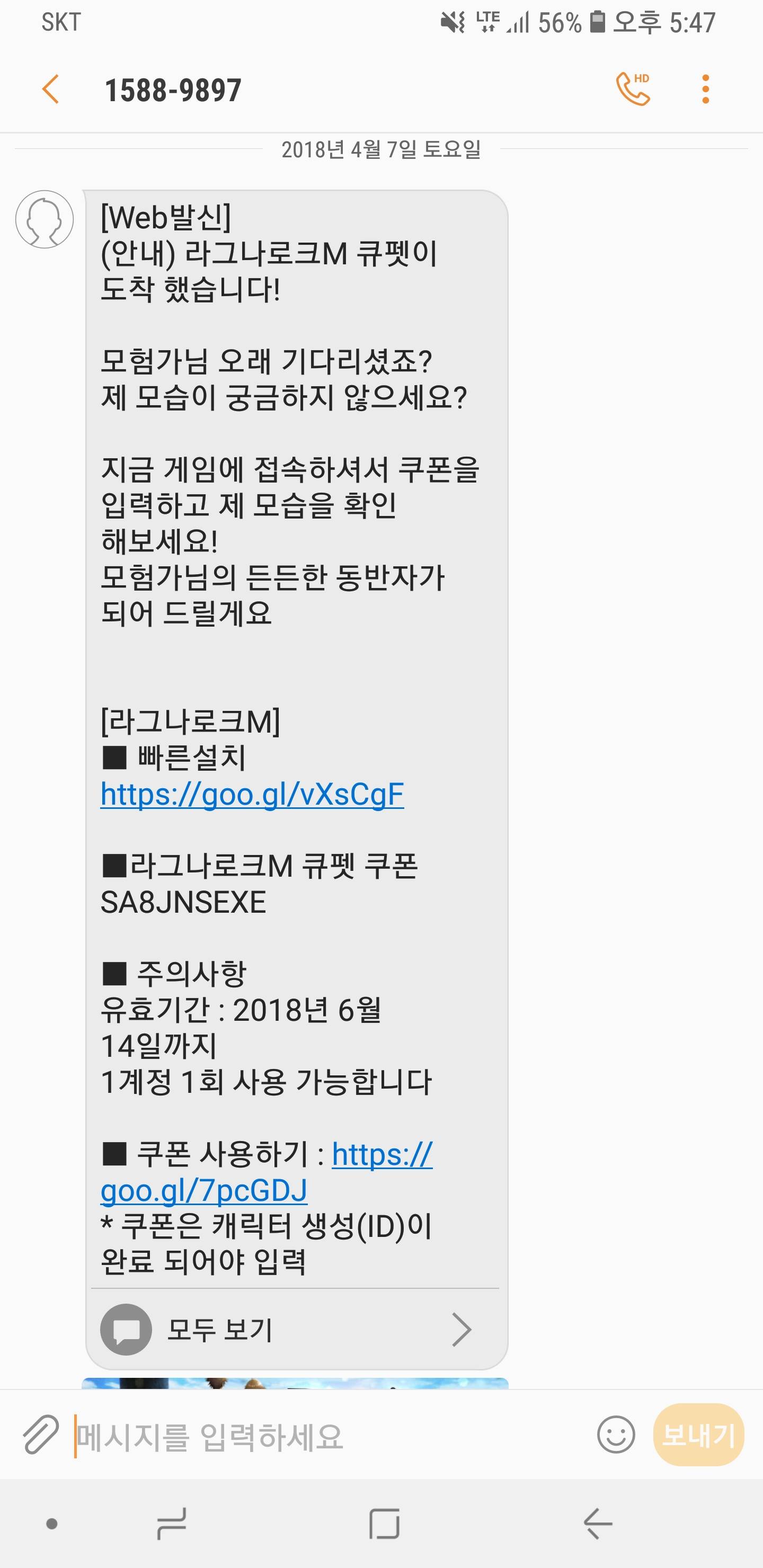This screenshot has width=763, height=1568.
Task: Open the goo.gl/vXsCgF quick install link
Action: pos(252,795)
